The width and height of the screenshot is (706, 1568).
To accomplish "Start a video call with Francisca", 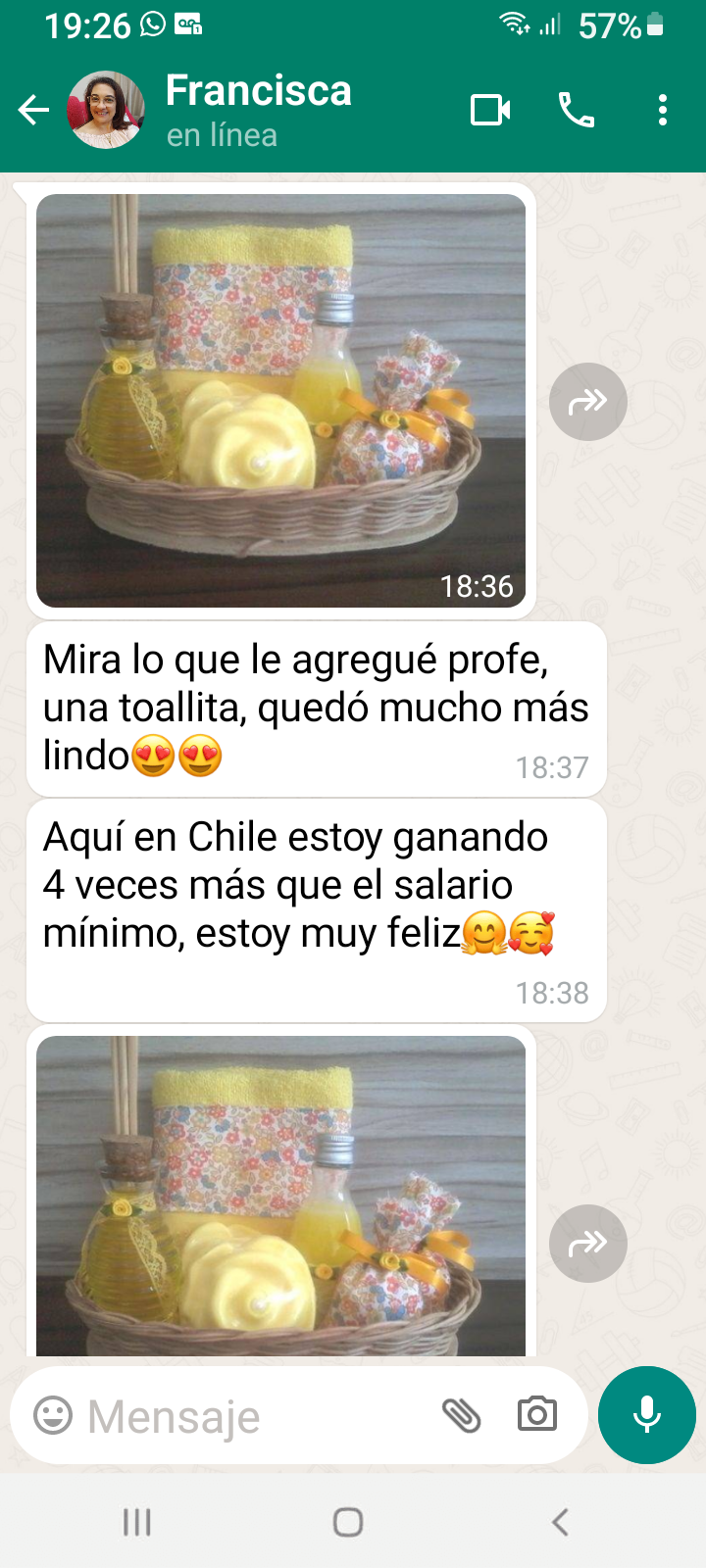I will click(489, 110).
